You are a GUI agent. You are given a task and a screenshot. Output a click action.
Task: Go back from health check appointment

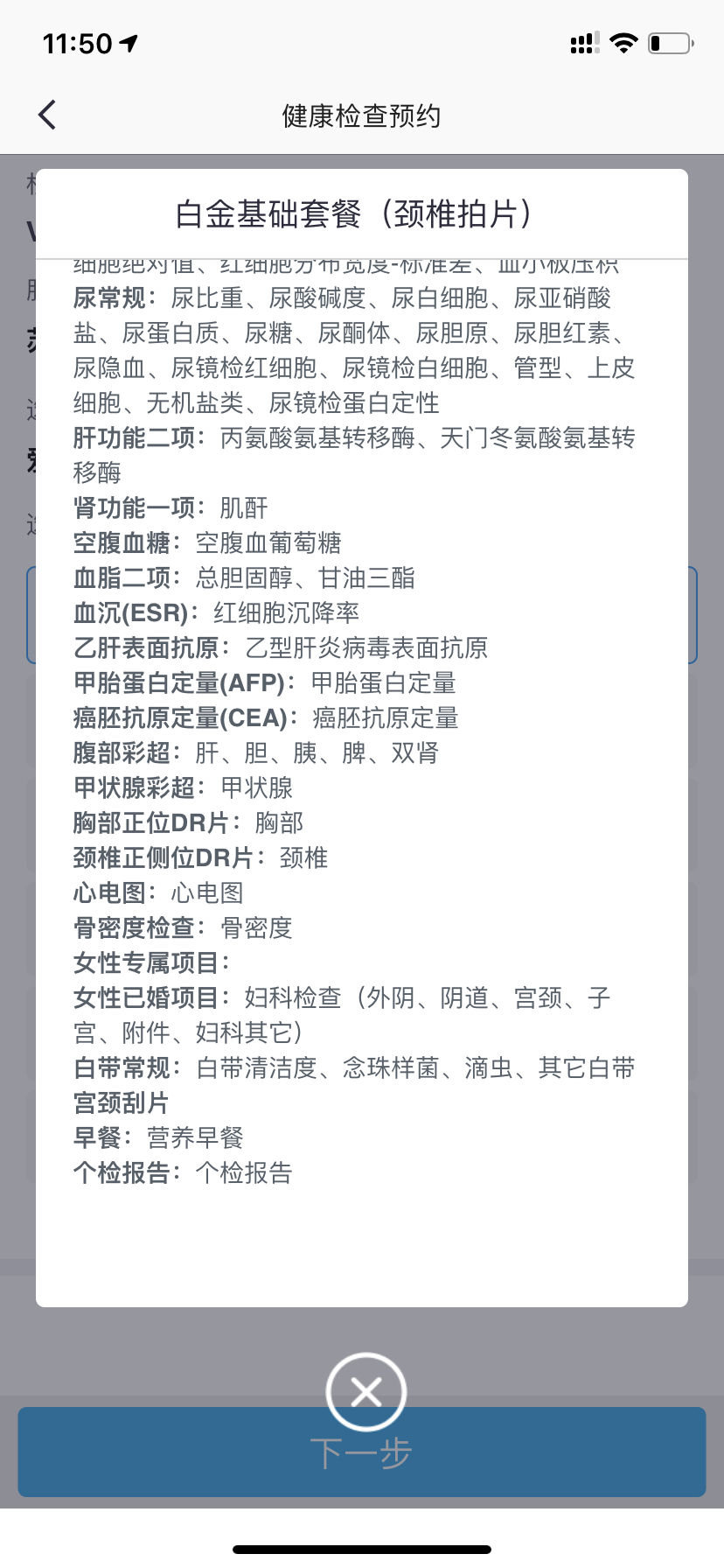click(47, 115)
